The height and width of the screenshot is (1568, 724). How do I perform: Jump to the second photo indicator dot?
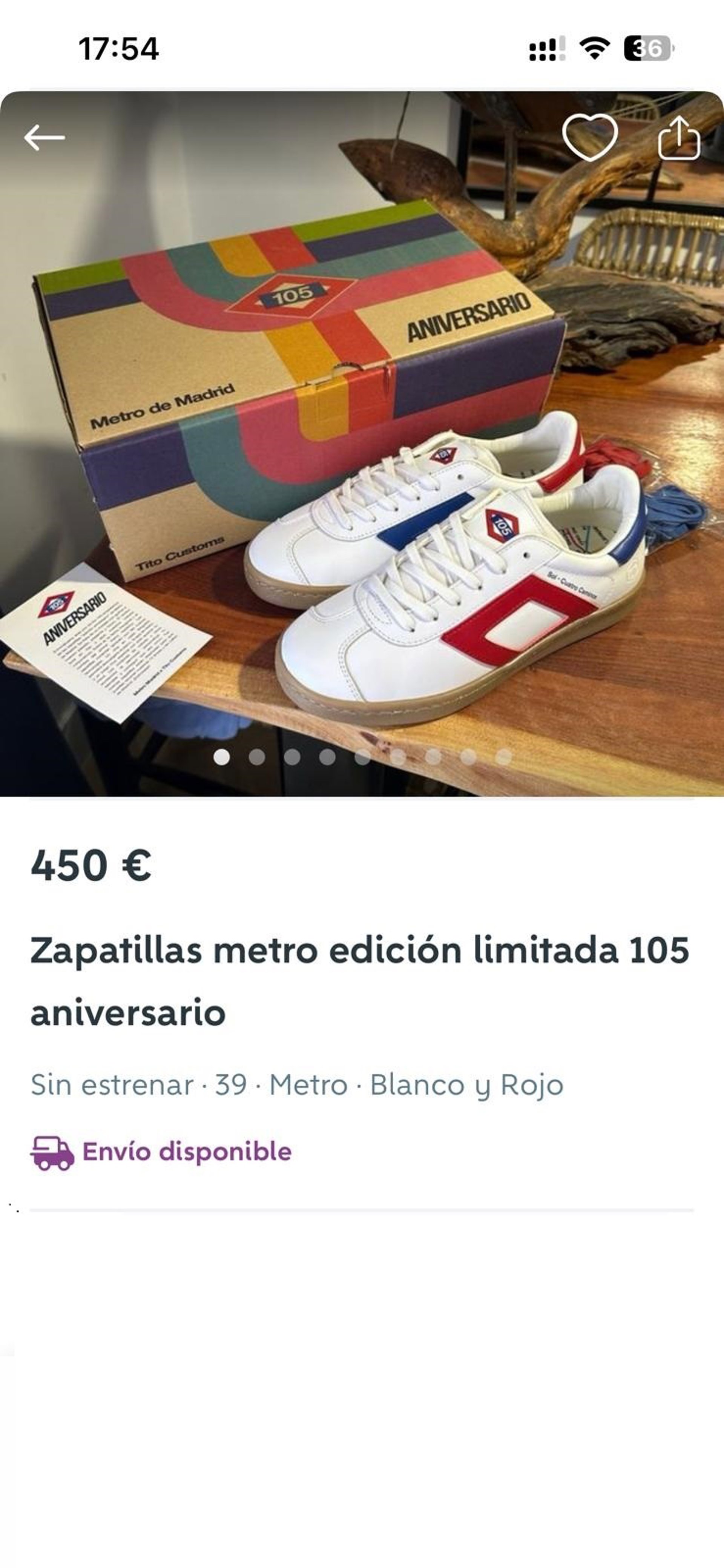point(257,757)
